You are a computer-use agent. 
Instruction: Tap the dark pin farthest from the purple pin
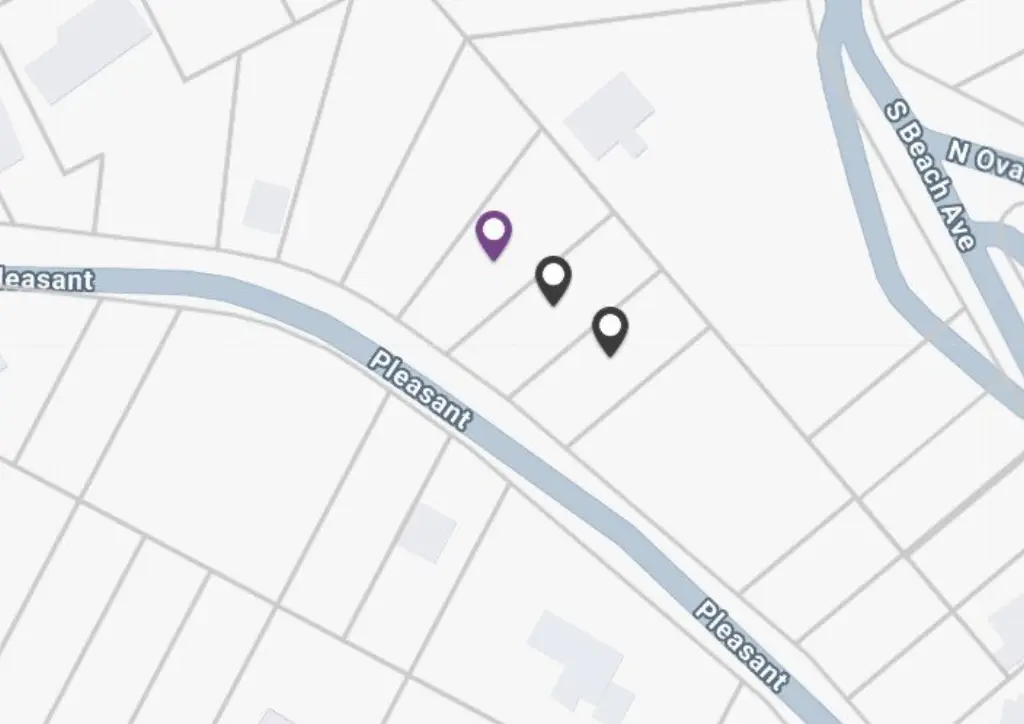point(610,329)
